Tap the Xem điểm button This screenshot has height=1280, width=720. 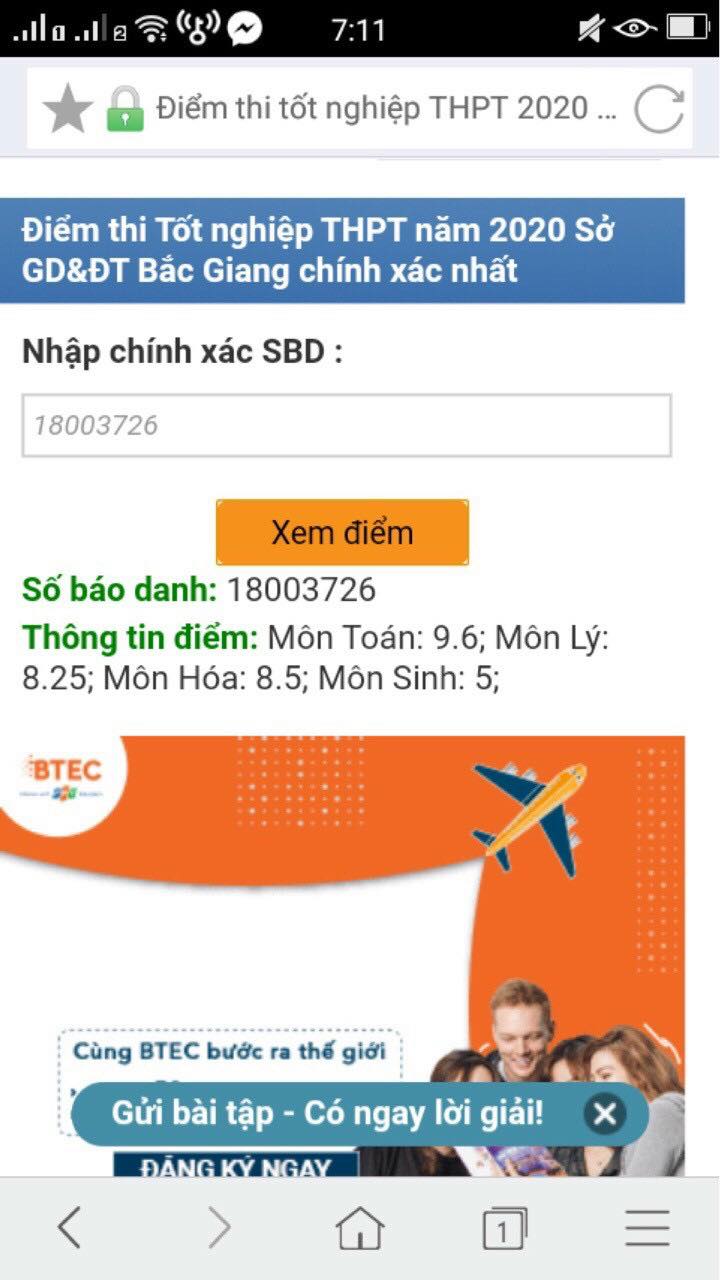342,532
